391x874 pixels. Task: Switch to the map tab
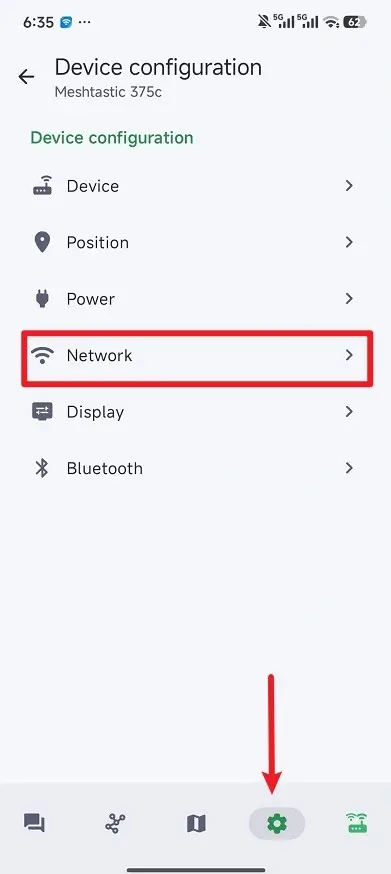pyautogui.click(x=196, y=823)
